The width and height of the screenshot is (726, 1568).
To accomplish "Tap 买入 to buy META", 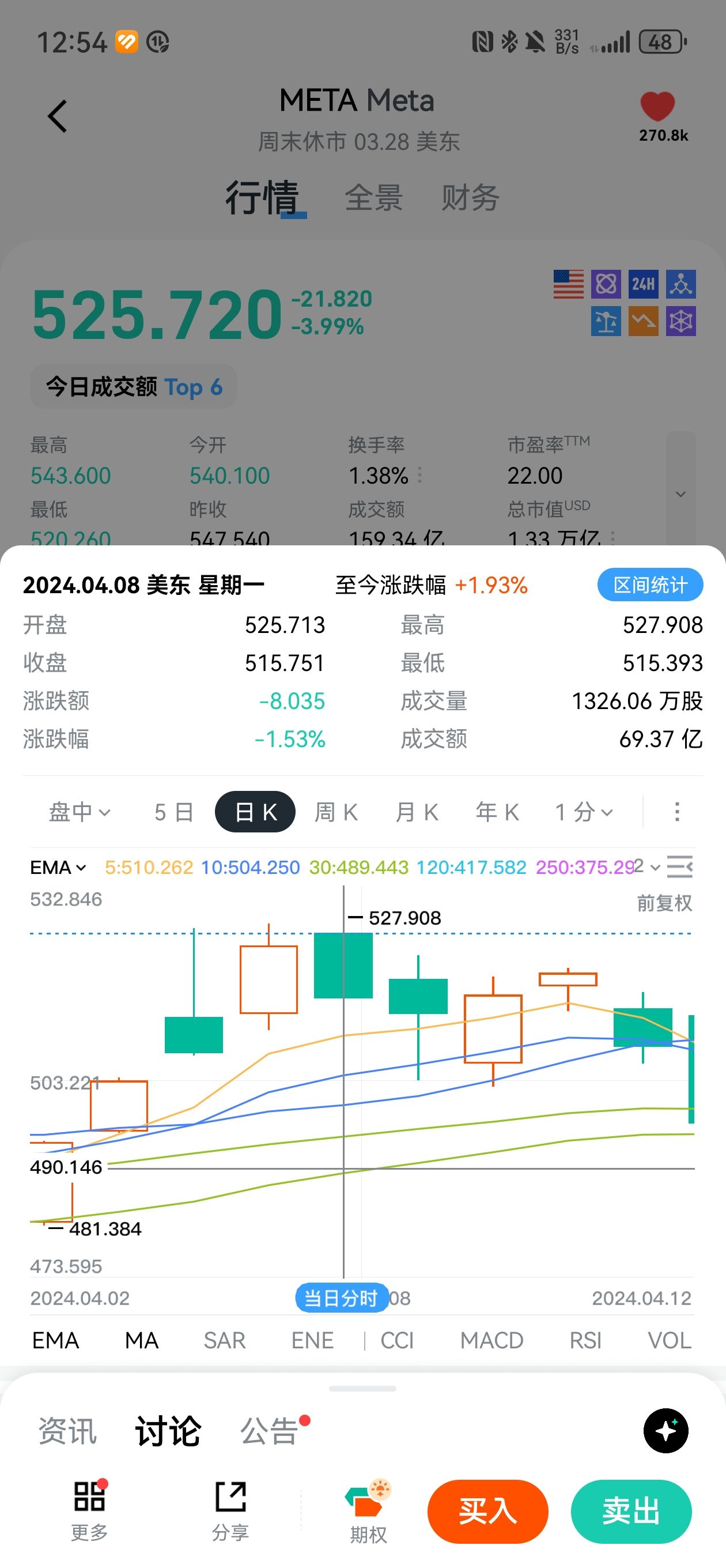I will click(487, 1512).
